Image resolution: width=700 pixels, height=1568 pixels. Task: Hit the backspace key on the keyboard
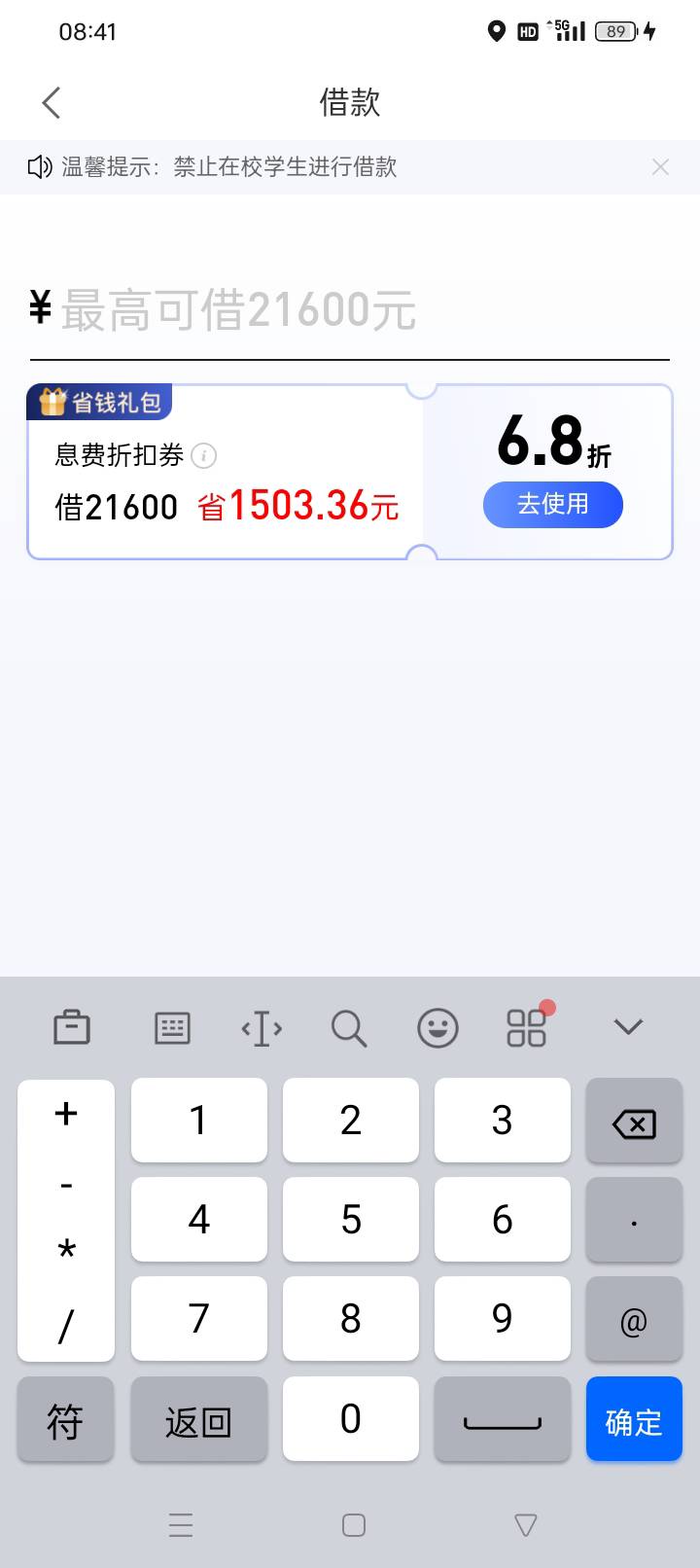[634, 1122]
